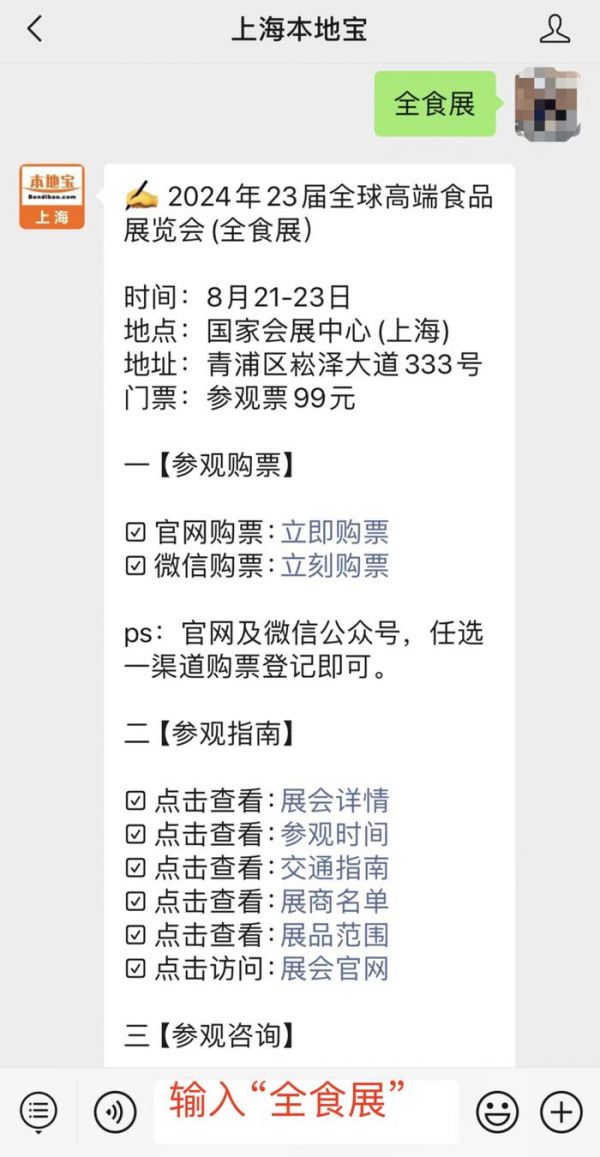Check the 展商名单 link
Screen dimensions: 600x1157
[334, 901]
